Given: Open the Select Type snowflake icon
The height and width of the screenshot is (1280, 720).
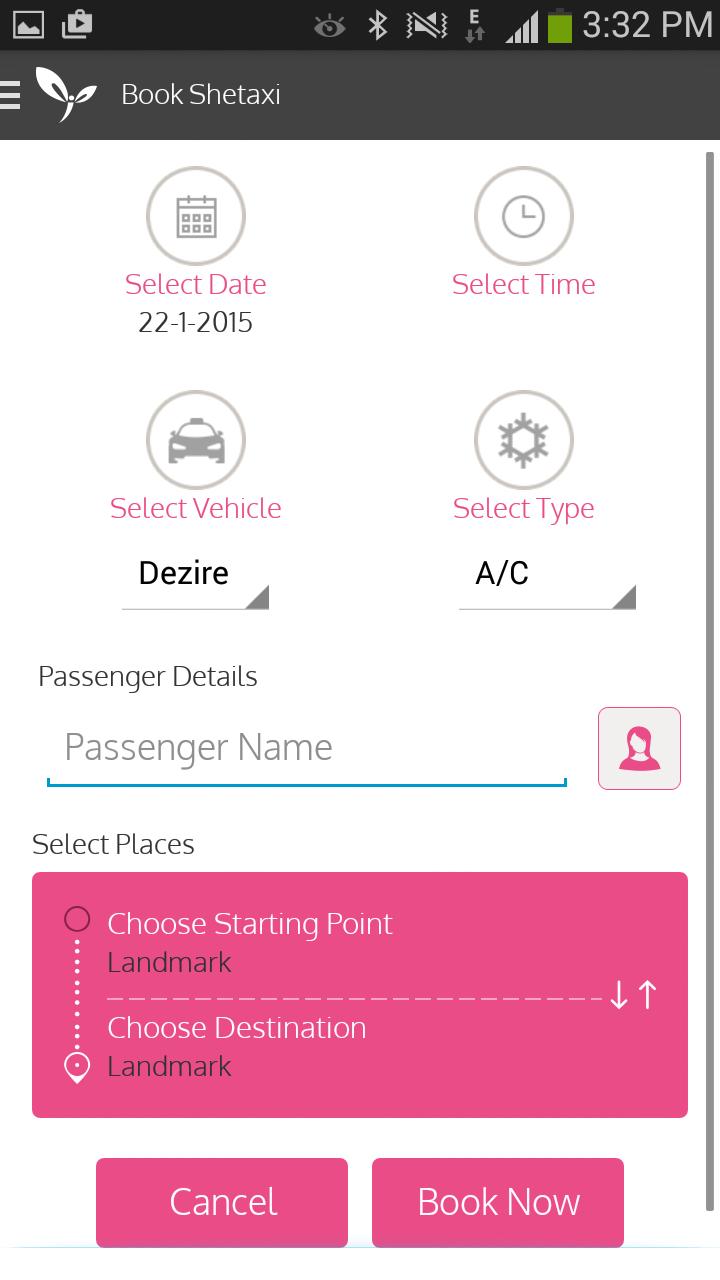Looking at the screenshot, I should (x=523, y=439).
